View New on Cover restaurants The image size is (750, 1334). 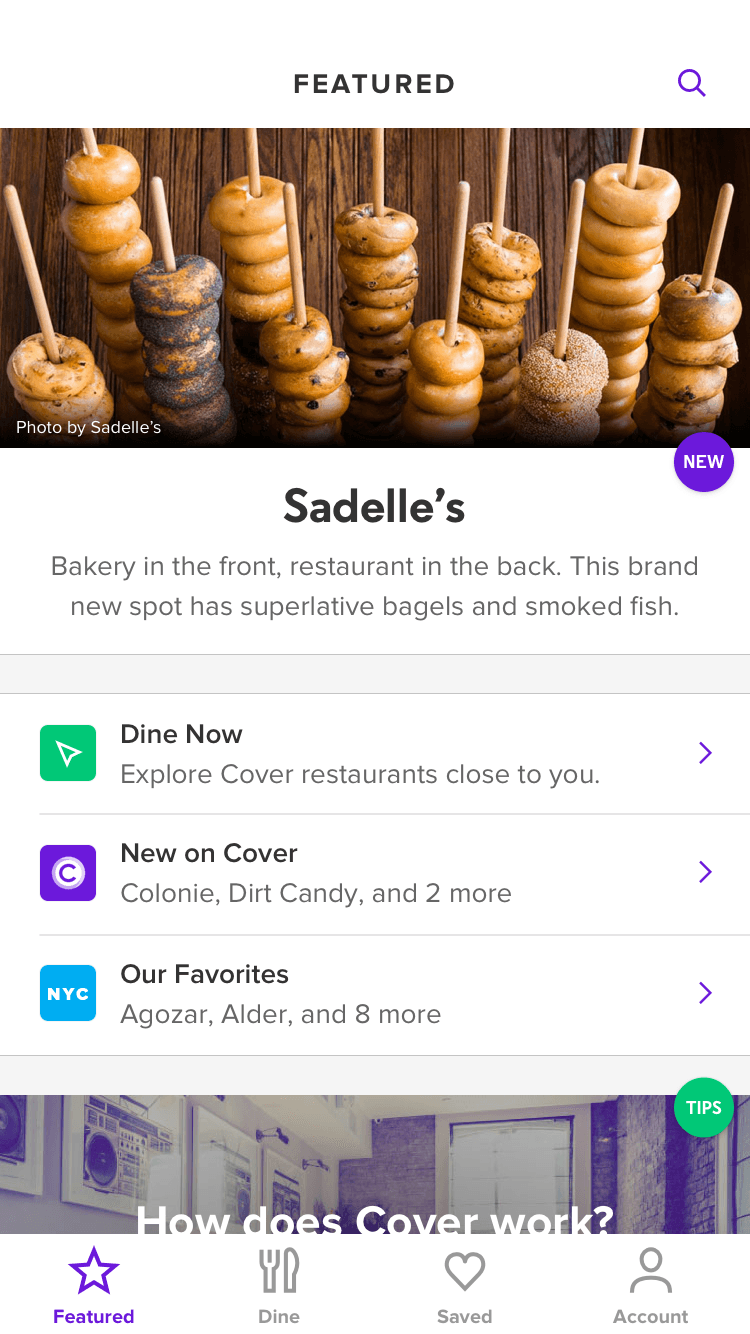click(375, 874)
